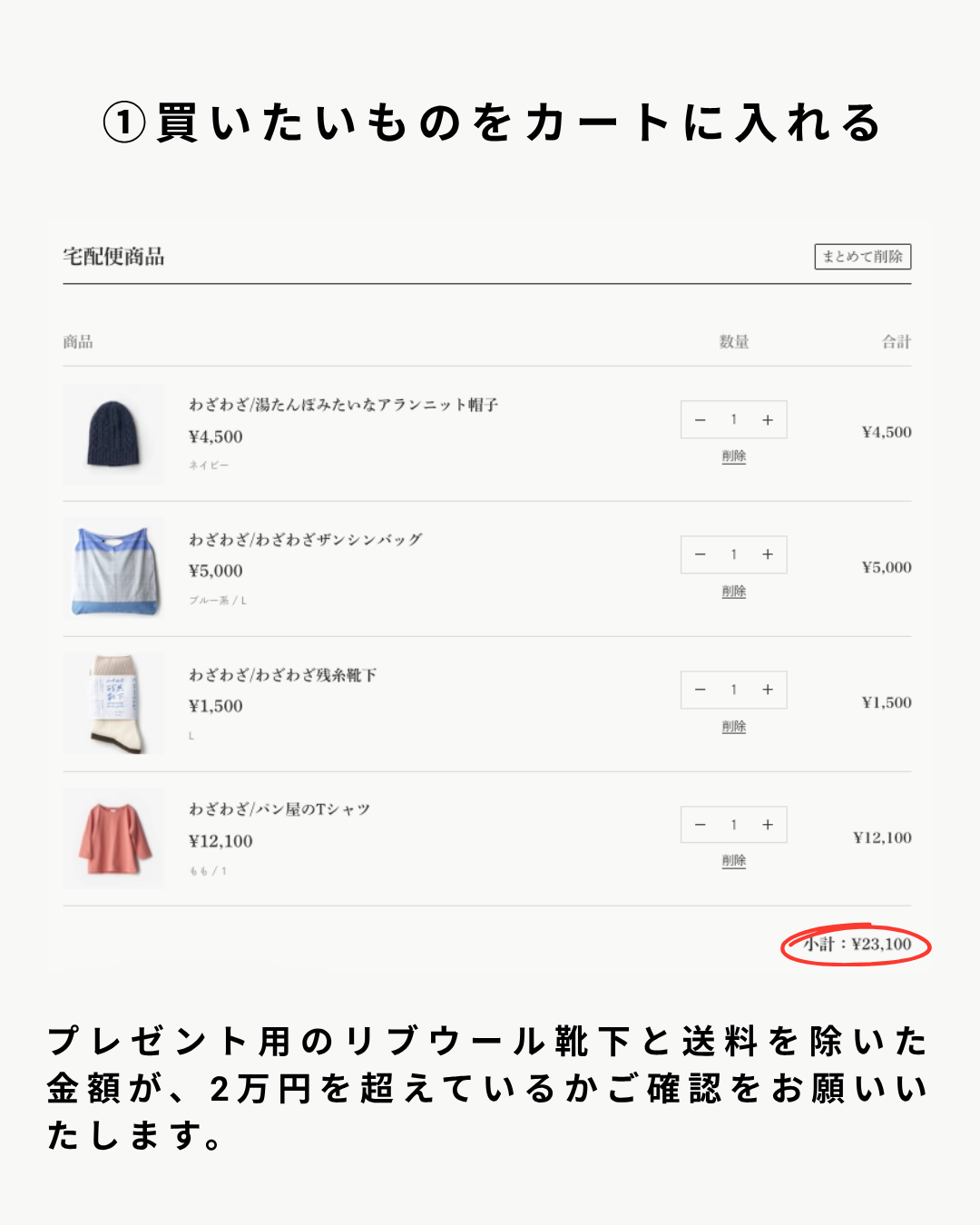Increase quantity of the ザンシンバッグ

[x=767, y=554]
